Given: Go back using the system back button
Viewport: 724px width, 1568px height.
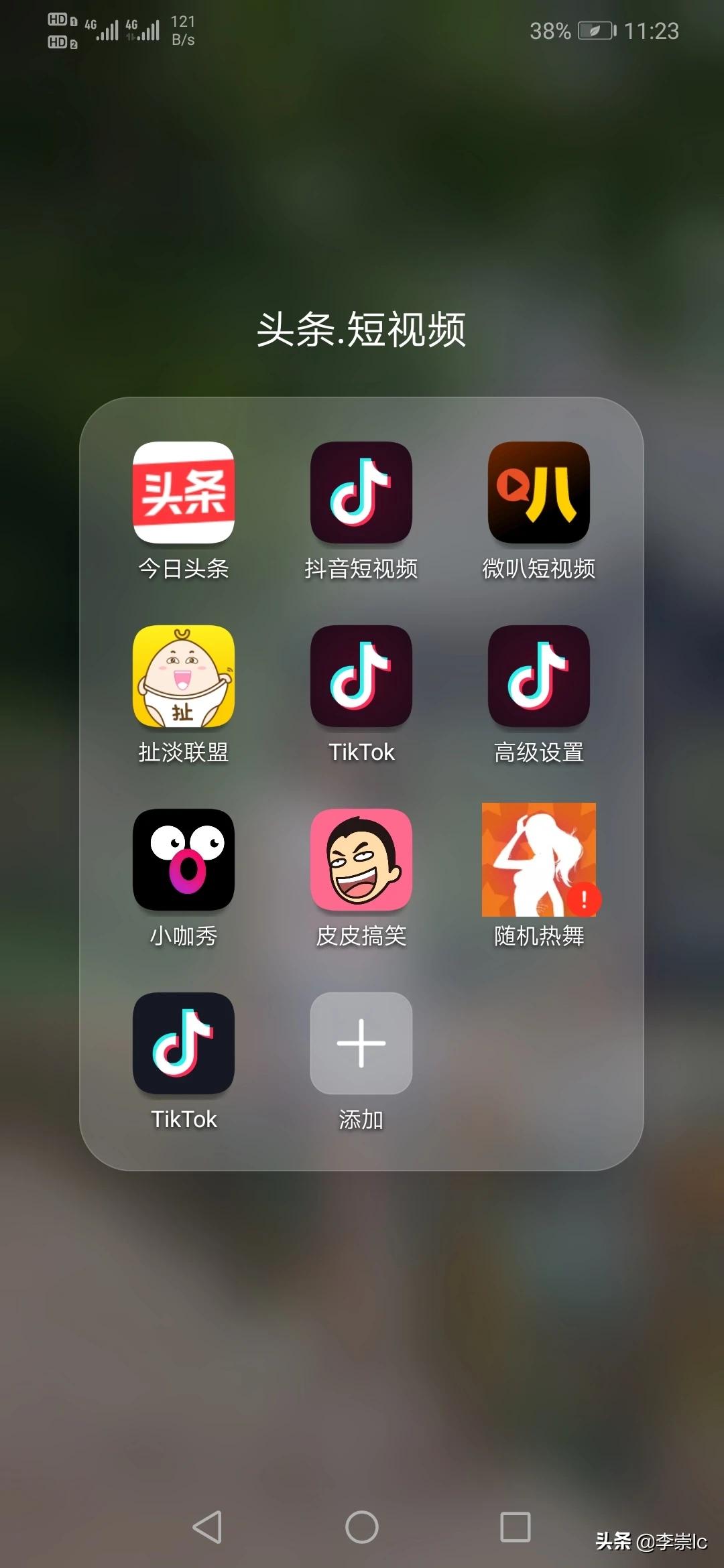Looking at the screenshot, I should (207, 1527).
